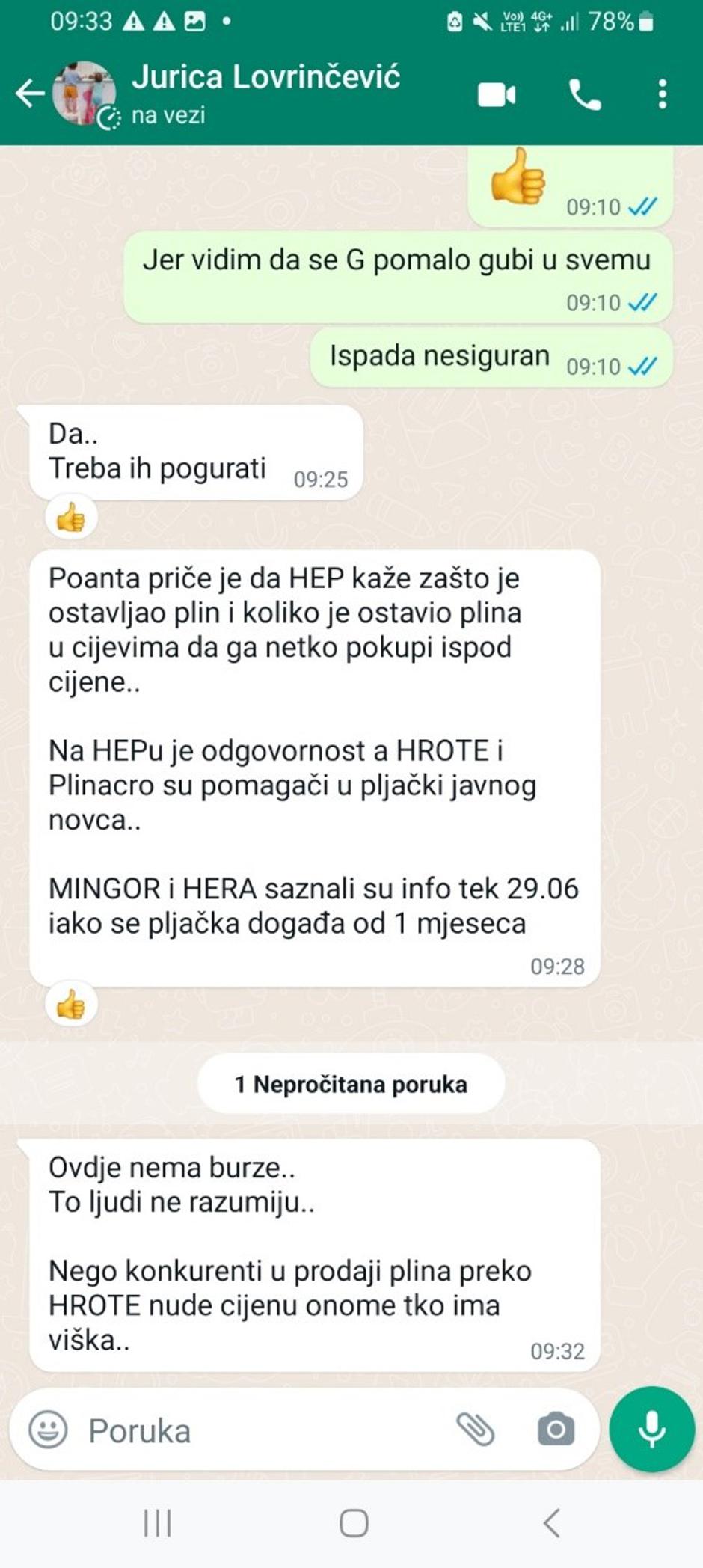Screen dimensions: 703x1568
Task: Record a voice message
Action: click(651, 1430)
